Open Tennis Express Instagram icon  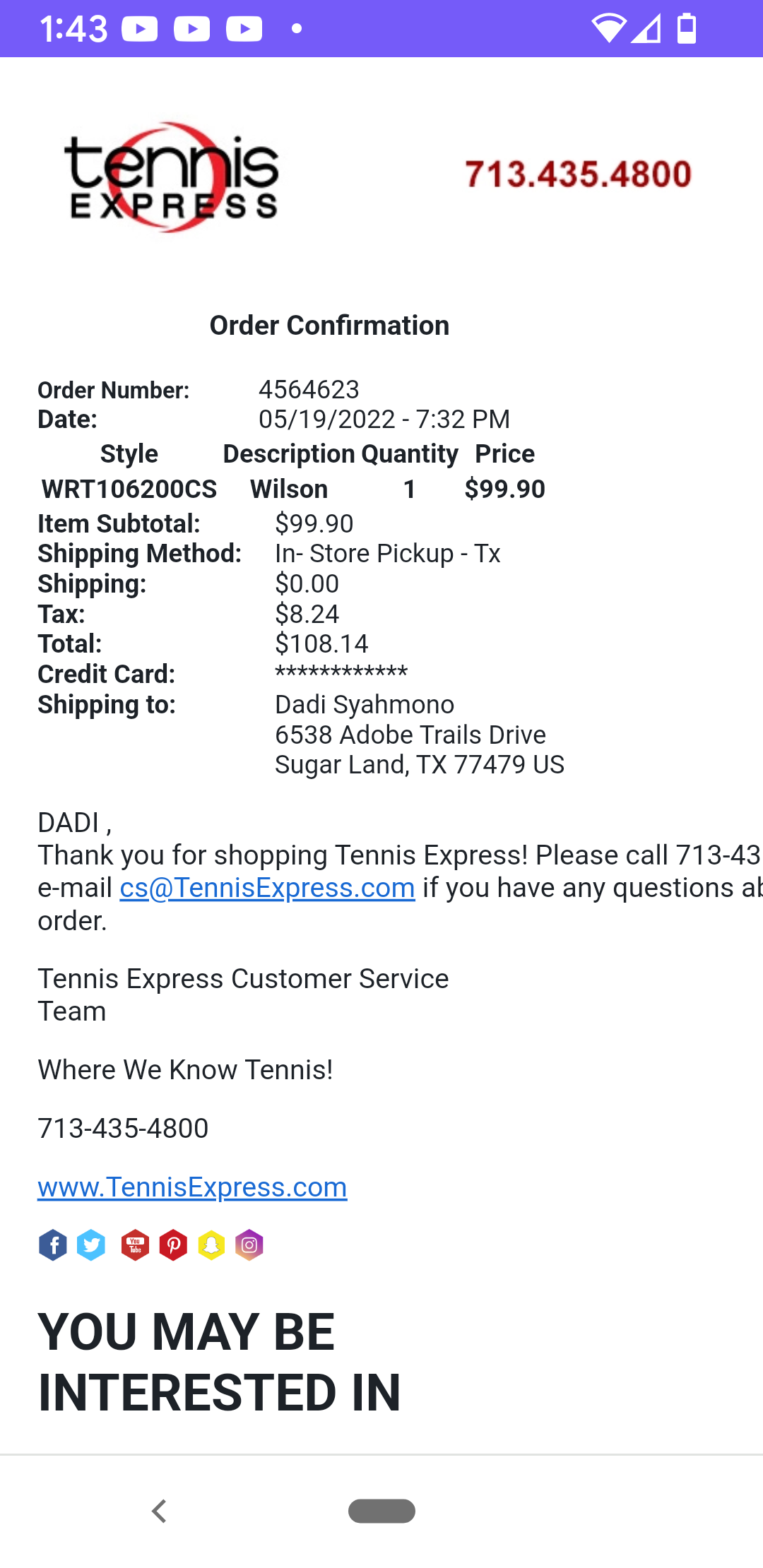249,1245
